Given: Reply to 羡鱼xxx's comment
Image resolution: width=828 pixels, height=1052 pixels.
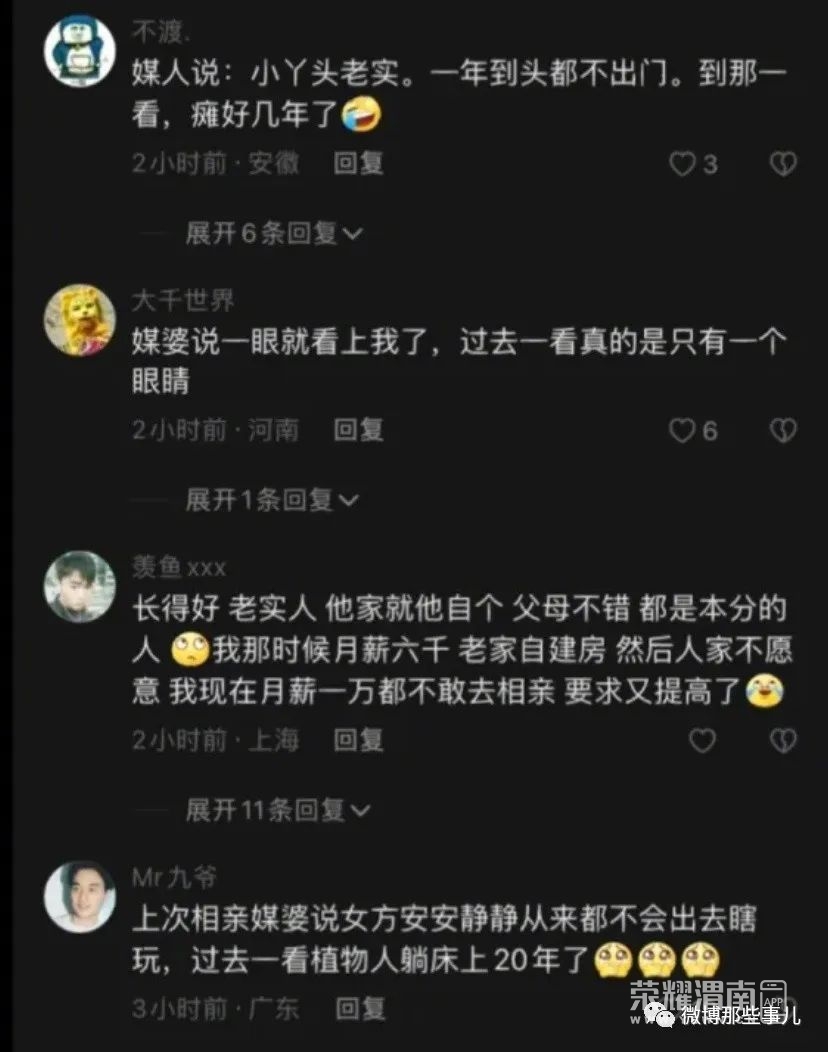Looking at the screenshot, I should point(358,740).
